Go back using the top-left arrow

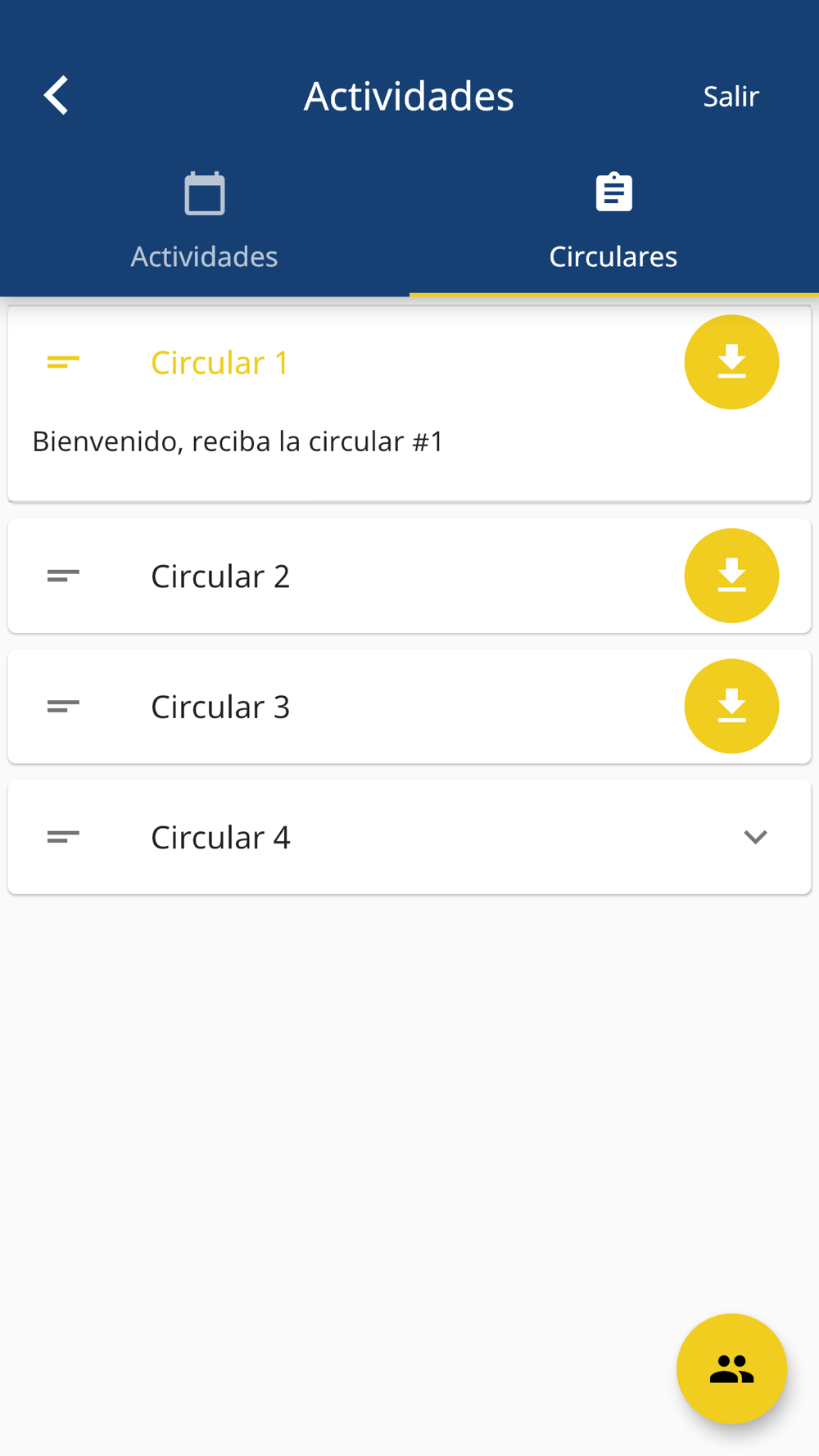(56, 96)
